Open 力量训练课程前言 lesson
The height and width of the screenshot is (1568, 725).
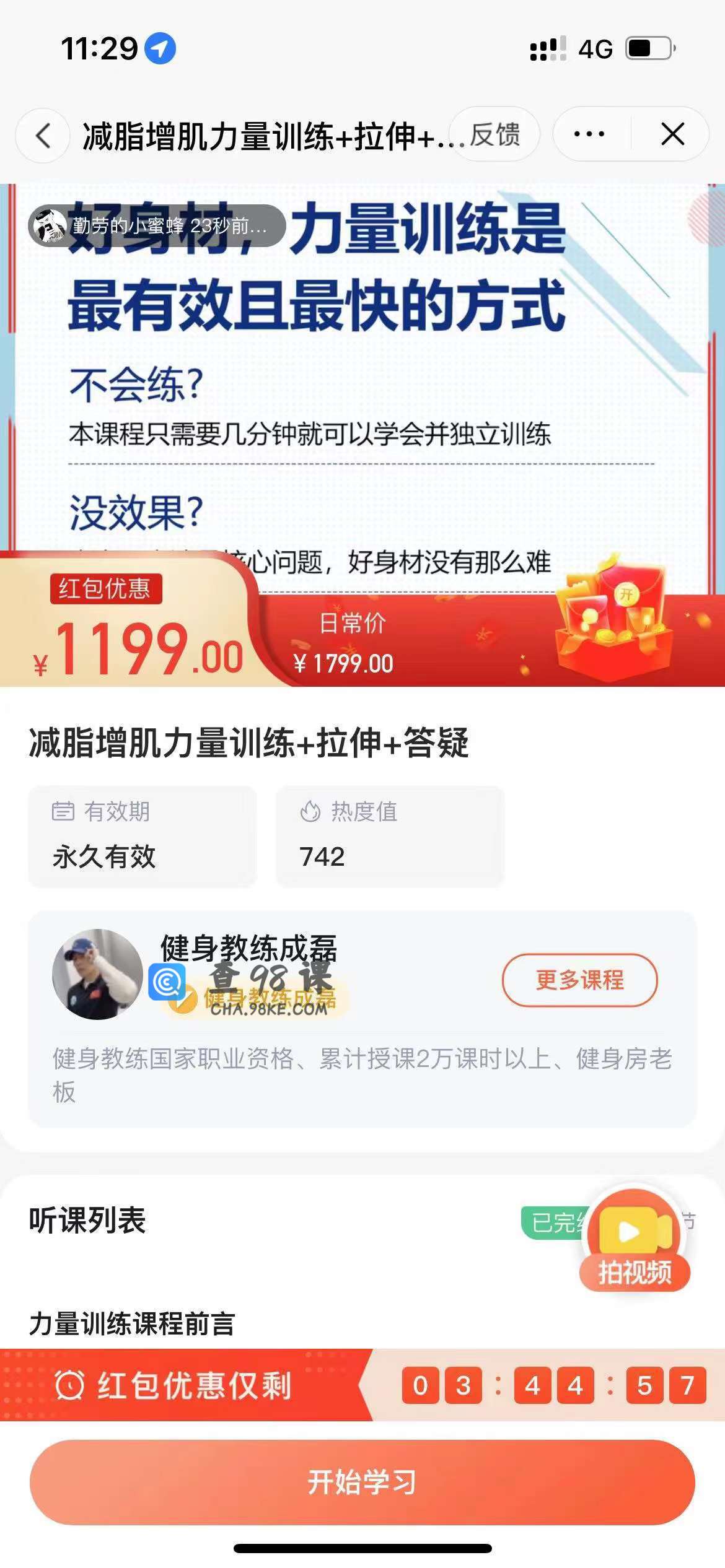[x=132, y=1324]
